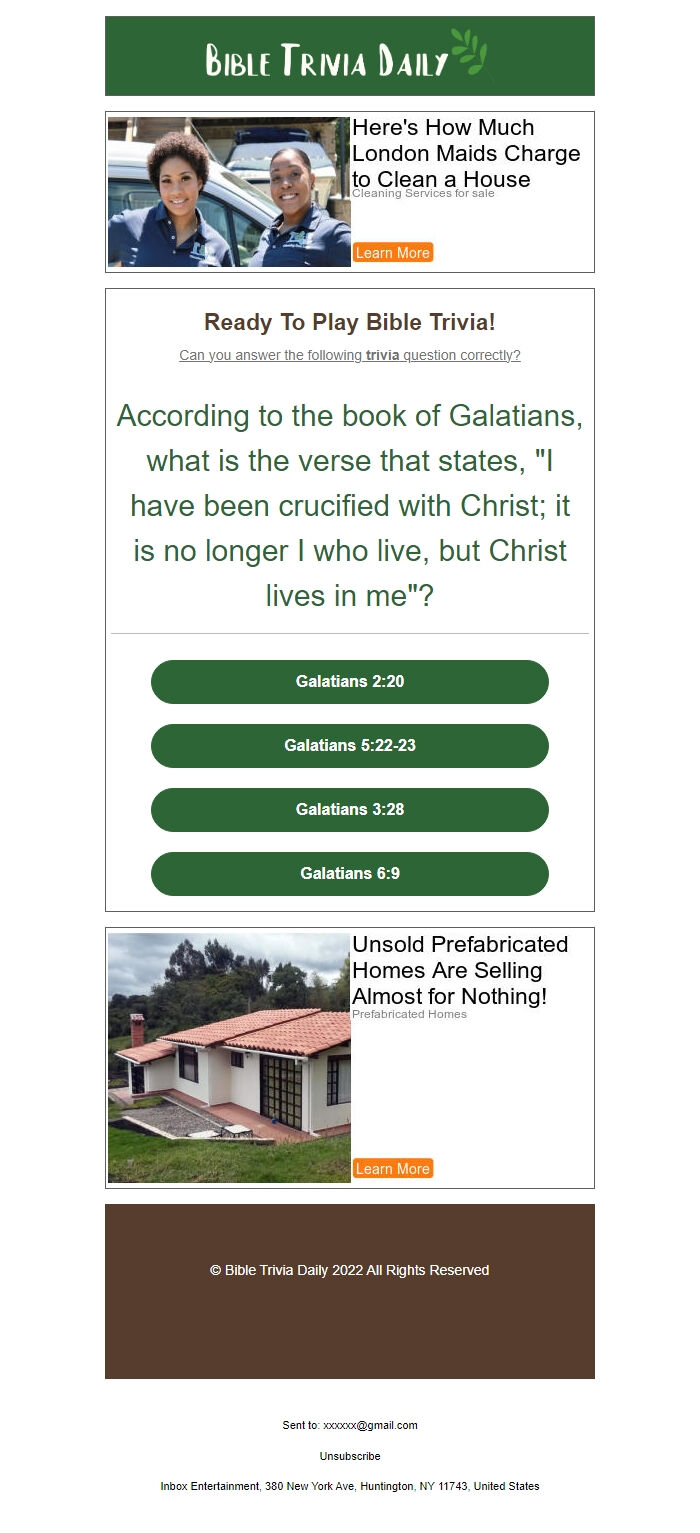Choose the answer Galatians 2:20

pos(350,682)
